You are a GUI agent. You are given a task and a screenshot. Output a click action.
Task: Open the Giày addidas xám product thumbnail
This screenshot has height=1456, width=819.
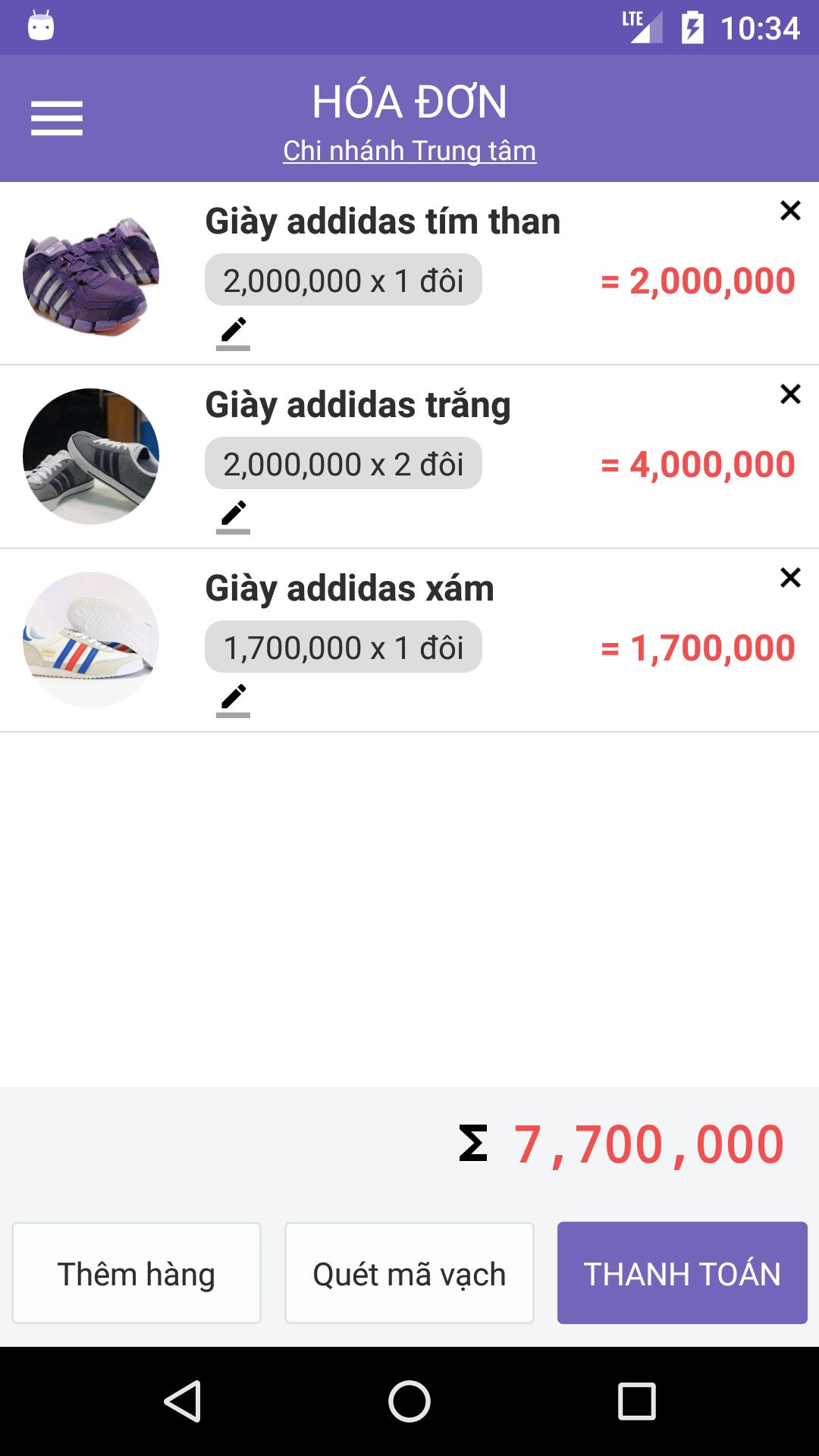91,640
